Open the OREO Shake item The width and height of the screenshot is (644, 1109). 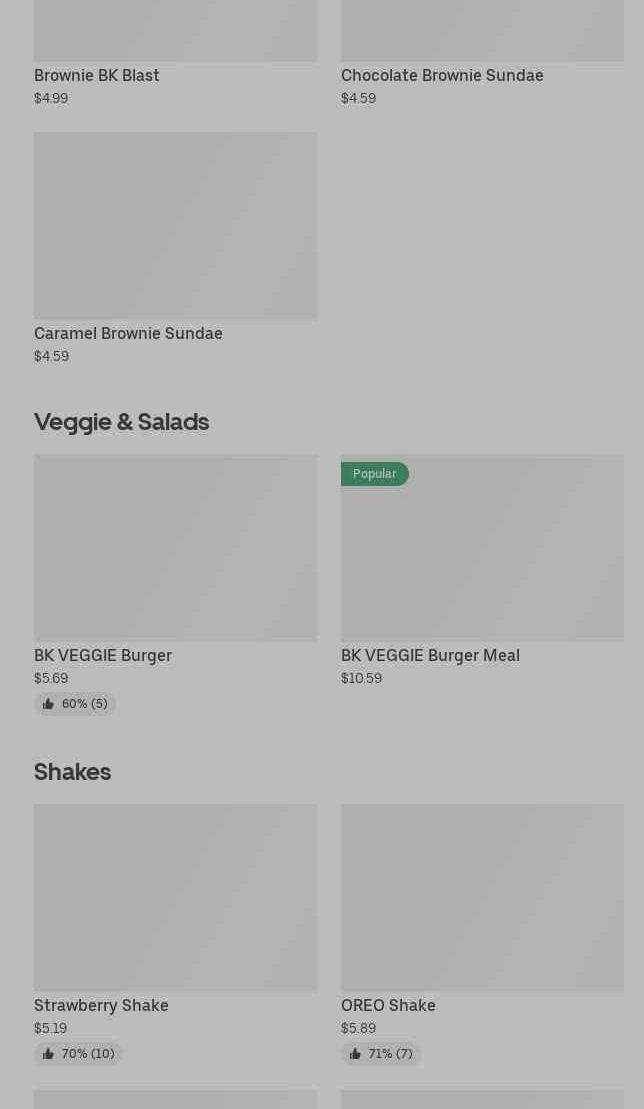point(482,934)
